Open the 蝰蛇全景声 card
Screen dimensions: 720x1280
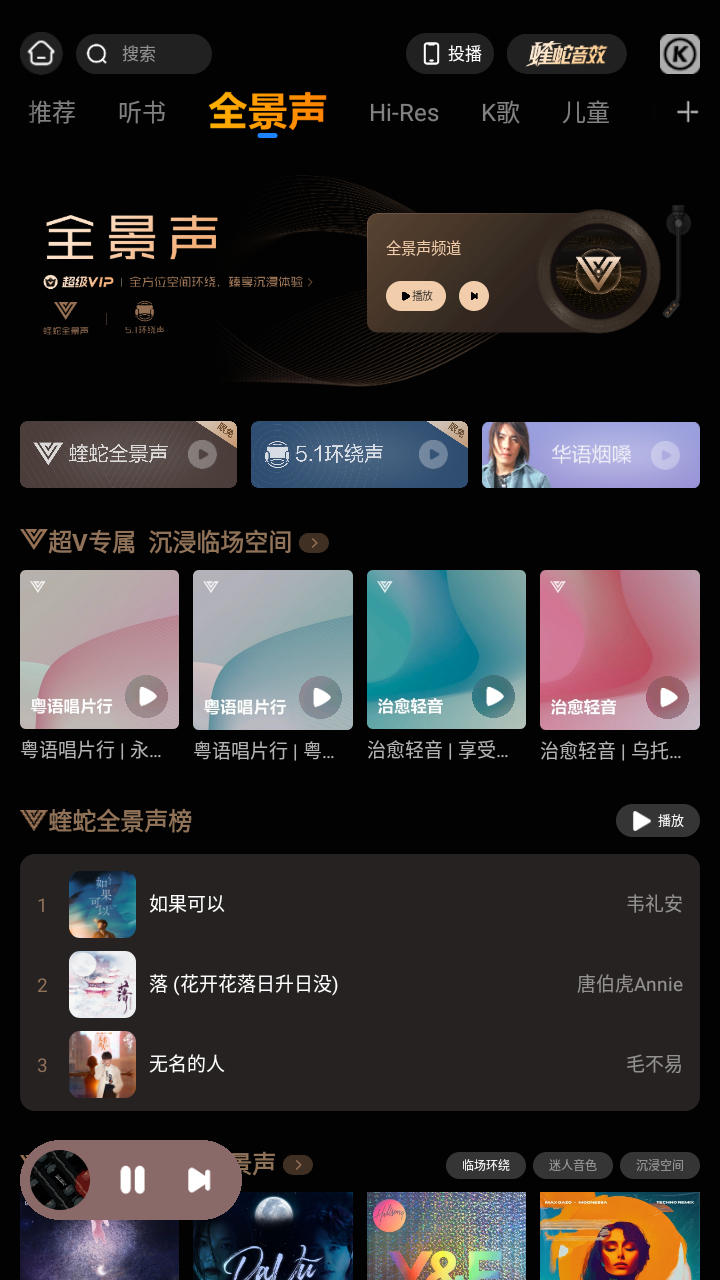[x=128, y=455]
